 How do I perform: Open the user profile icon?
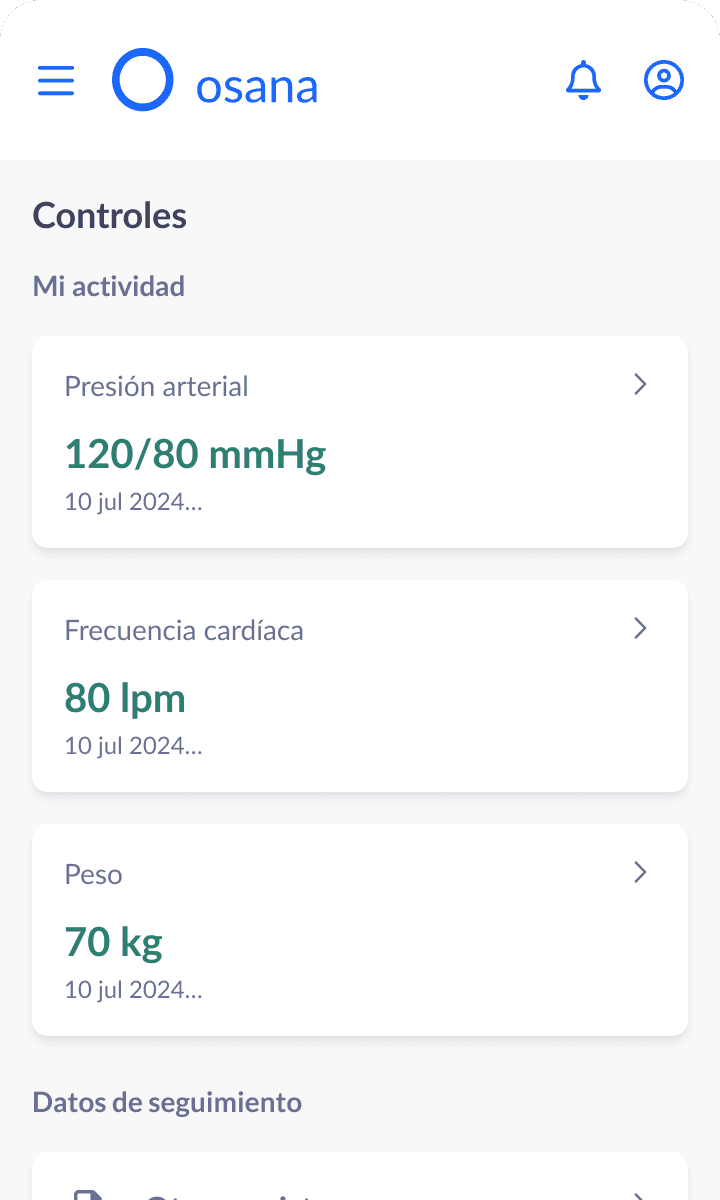(x=663, y=80)
